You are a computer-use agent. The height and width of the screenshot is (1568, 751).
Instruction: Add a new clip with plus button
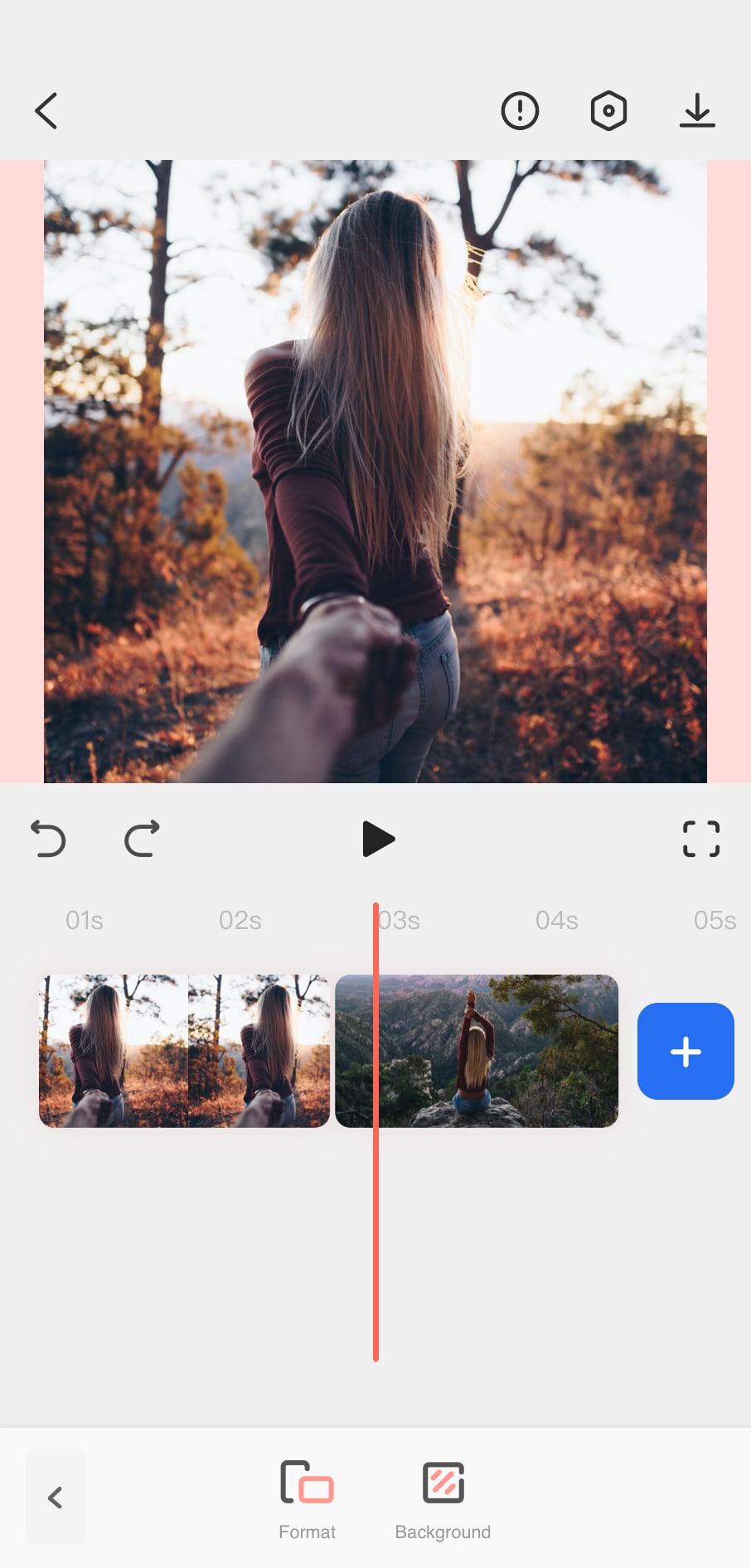click(x=686, y=1051)
